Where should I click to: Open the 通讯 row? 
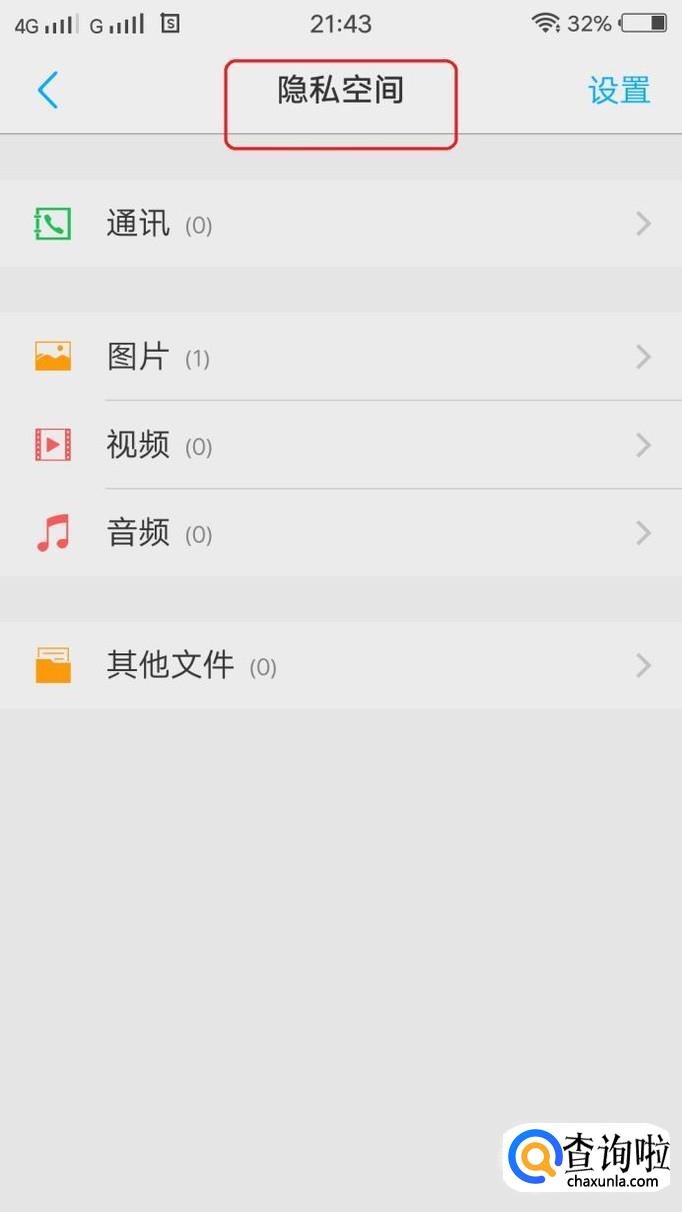(x=340, y=224)
